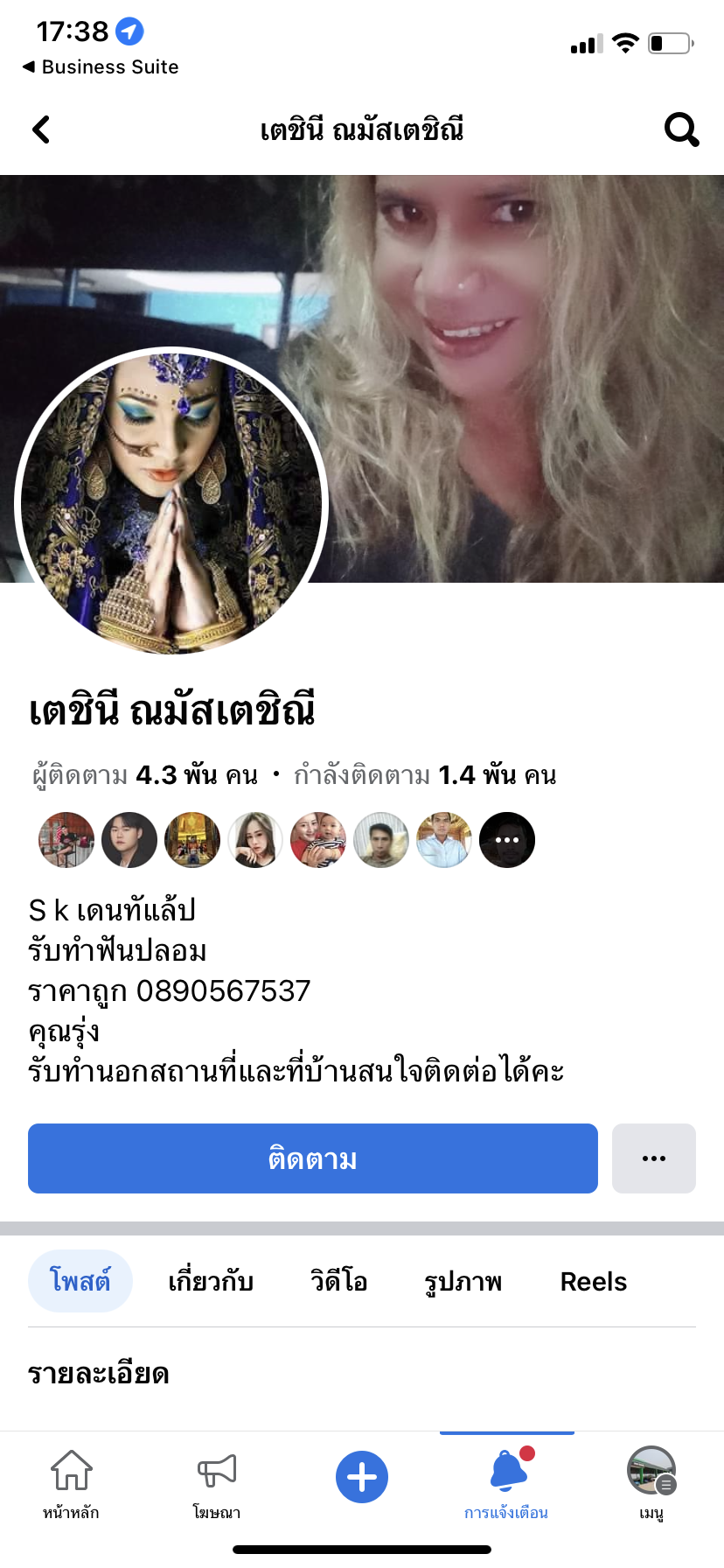Open the โฆษณา ads tab
The width and height of the screenshot is (724, 1568).
coord(216,1483)
